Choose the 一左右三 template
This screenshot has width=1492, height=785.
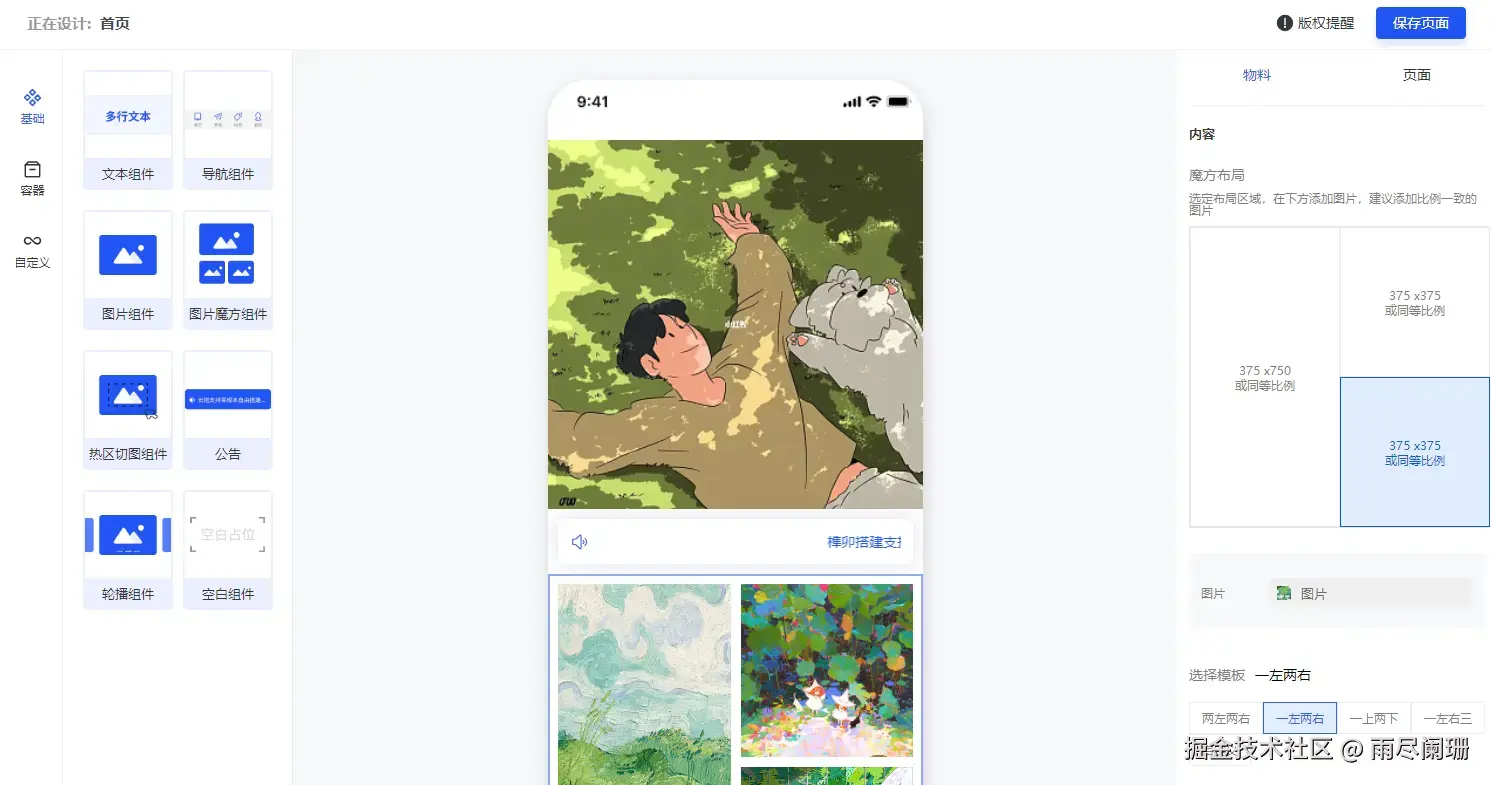tap(1447, 718)
